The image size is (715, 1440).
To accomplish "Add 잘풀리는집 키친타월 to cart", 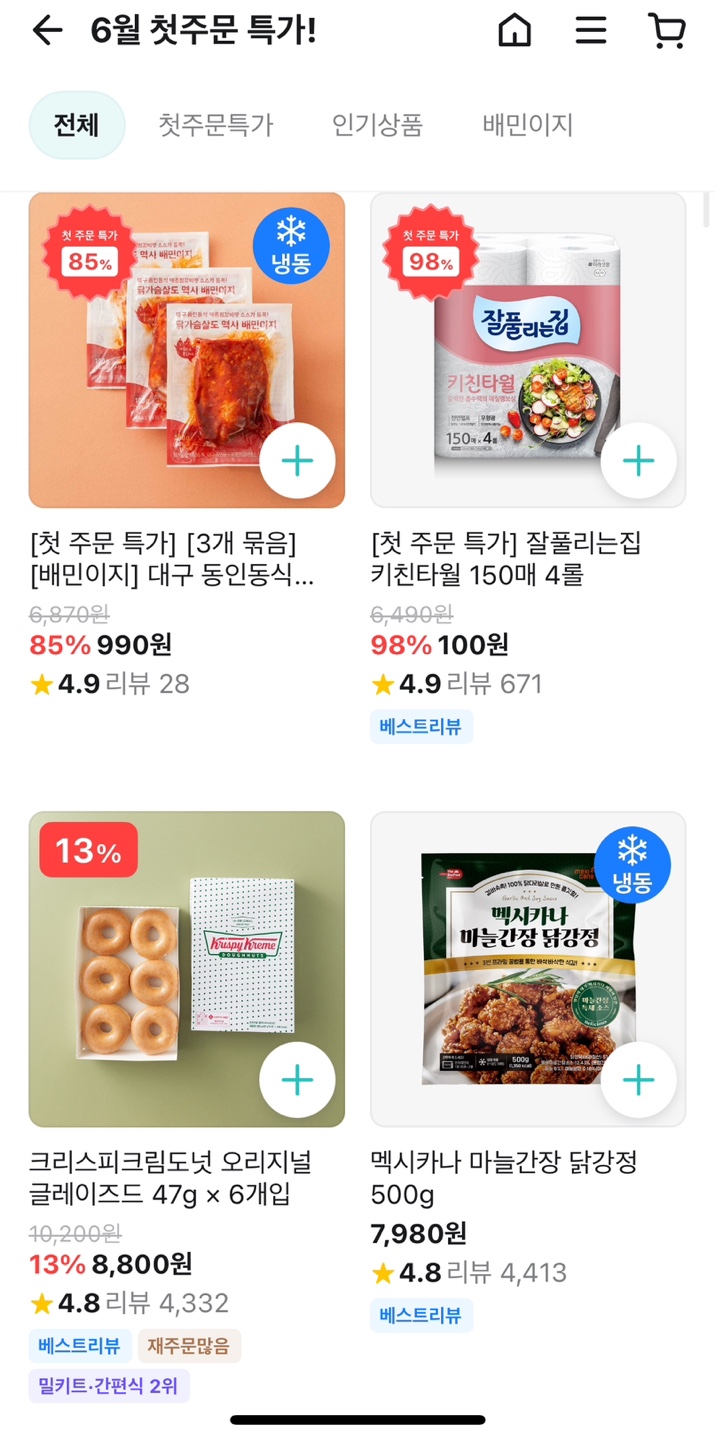I will (x=638, y=461).
